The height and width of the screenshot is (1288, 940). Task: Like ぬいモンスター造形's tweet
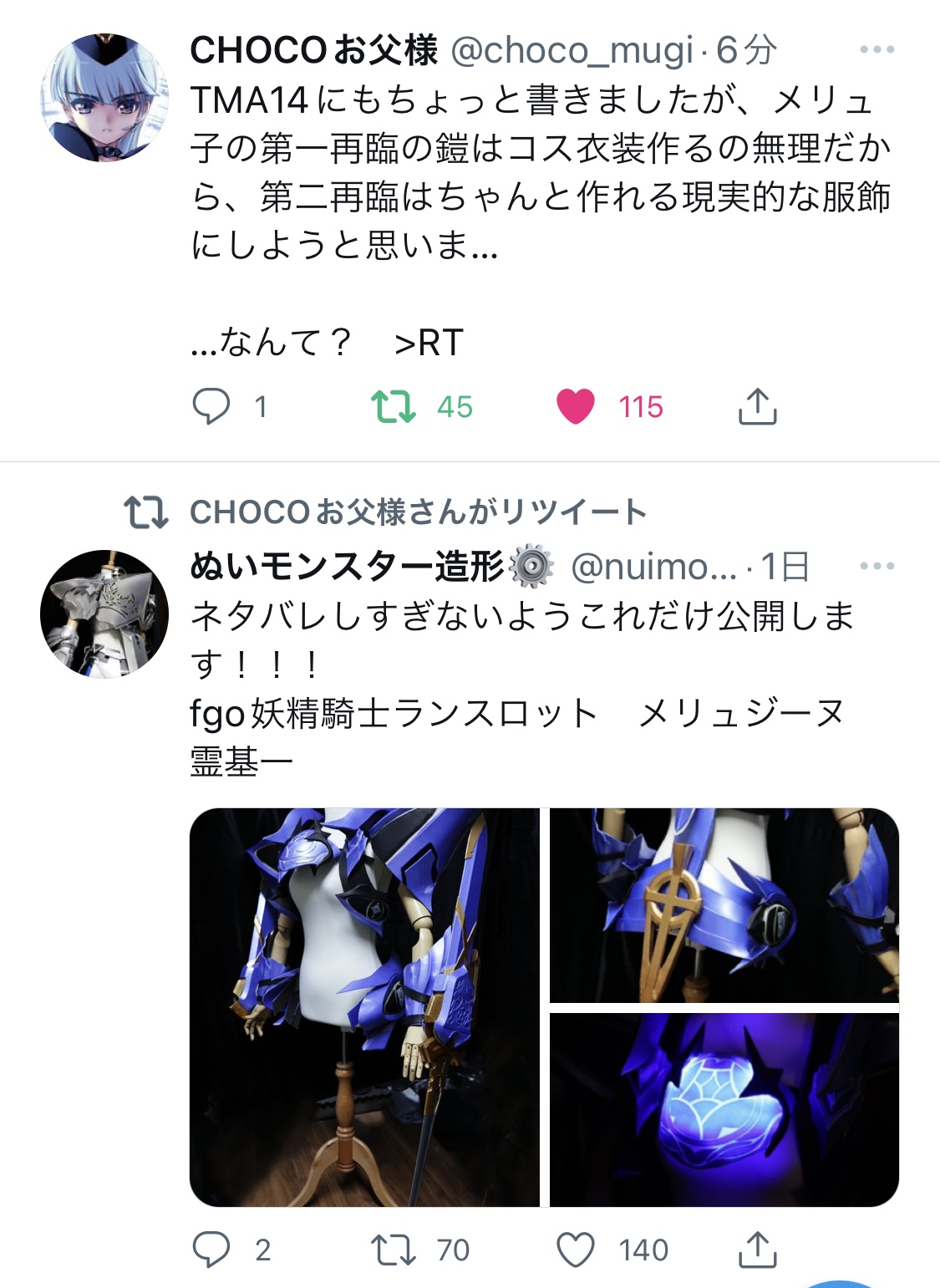pos(576,1250)
